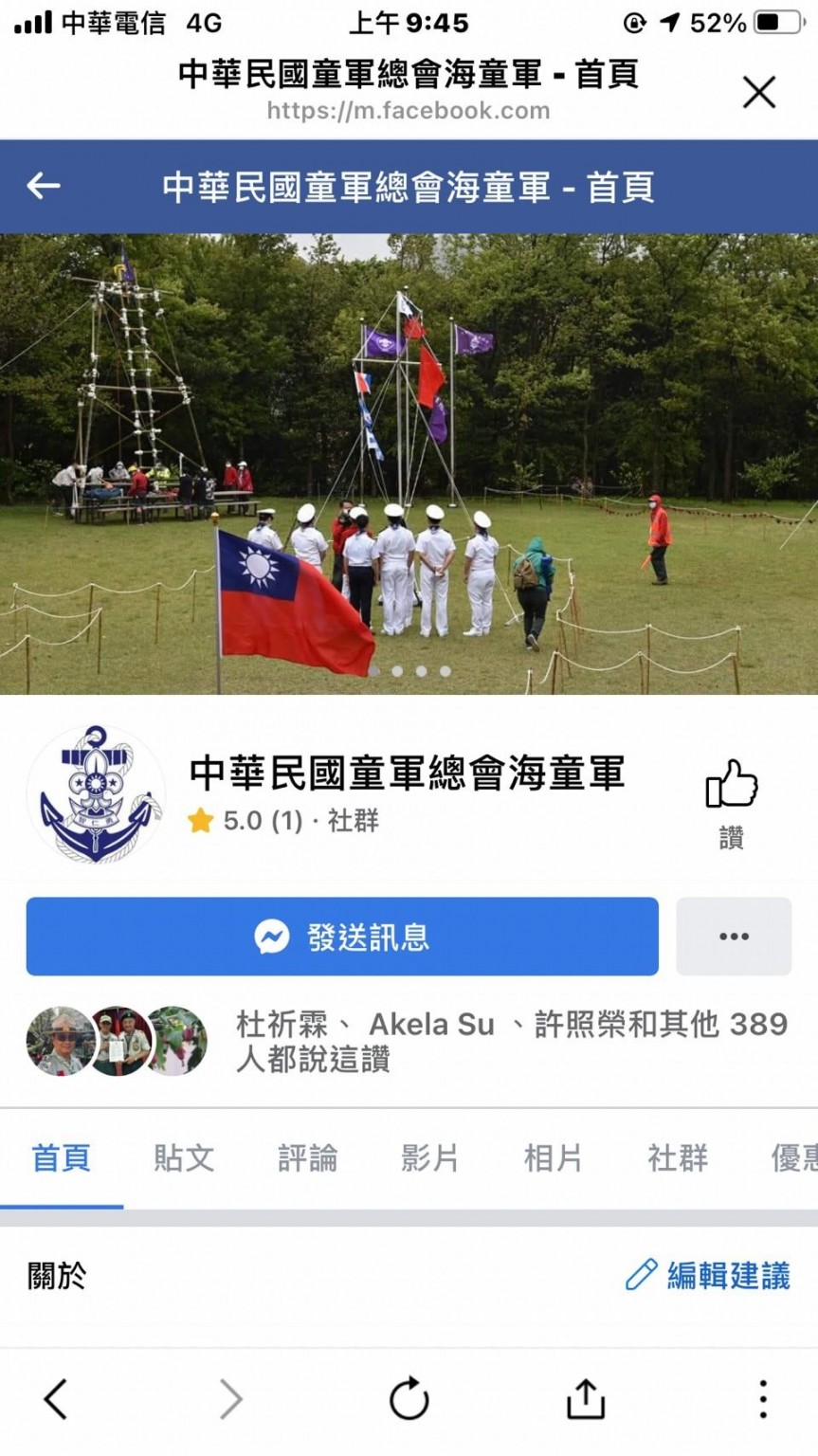818x1456 pixels.
Task: Switch to the 貼文 tab
Action: point(184,1157)
